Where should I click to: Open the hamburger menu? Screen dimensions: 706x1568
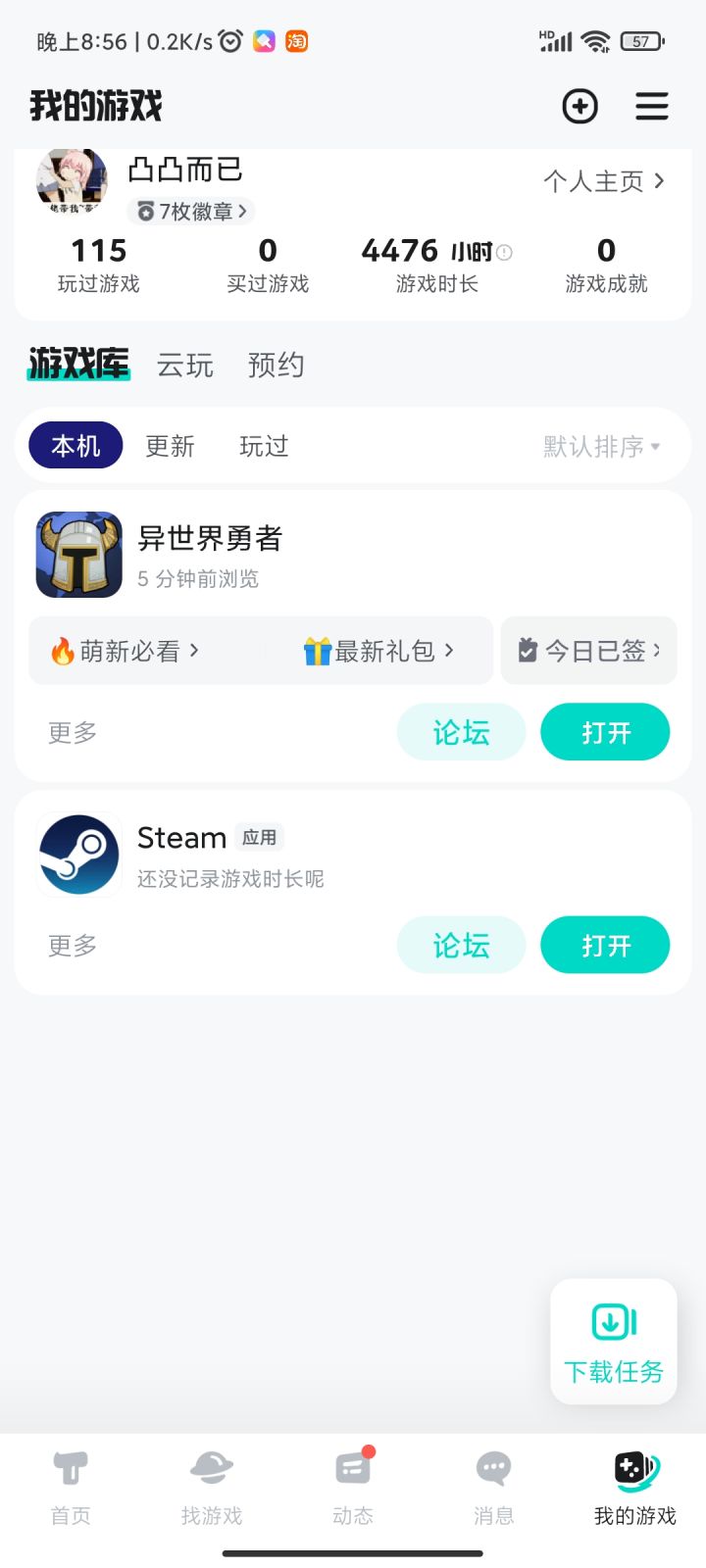652,106
